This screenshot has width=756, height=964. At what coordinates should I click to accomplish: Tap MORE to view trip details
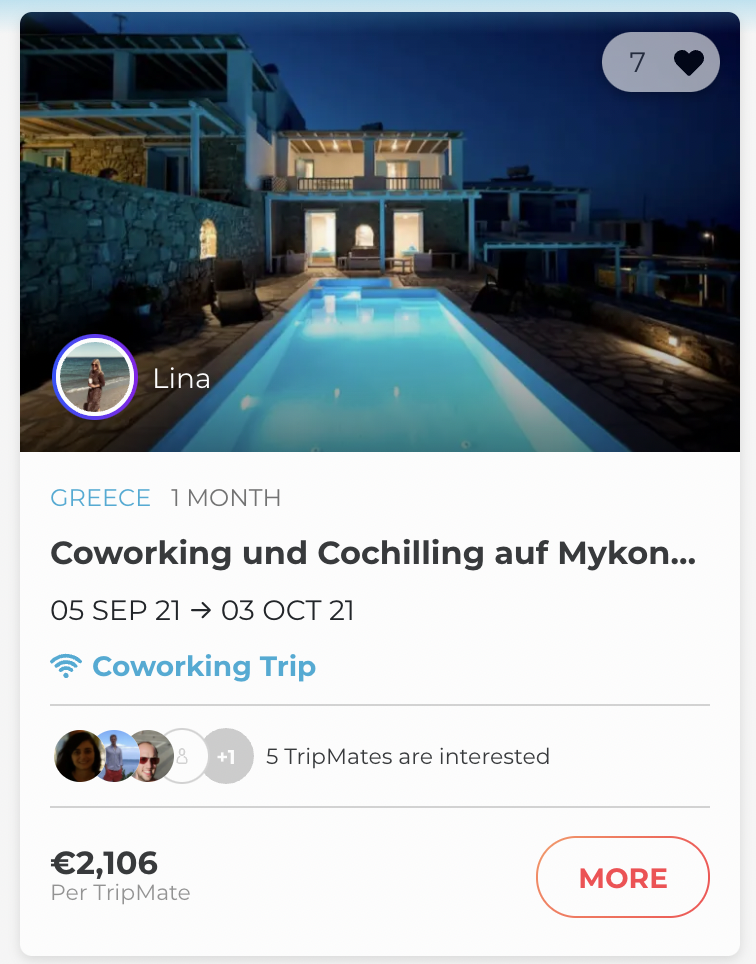tap(622, 877)
